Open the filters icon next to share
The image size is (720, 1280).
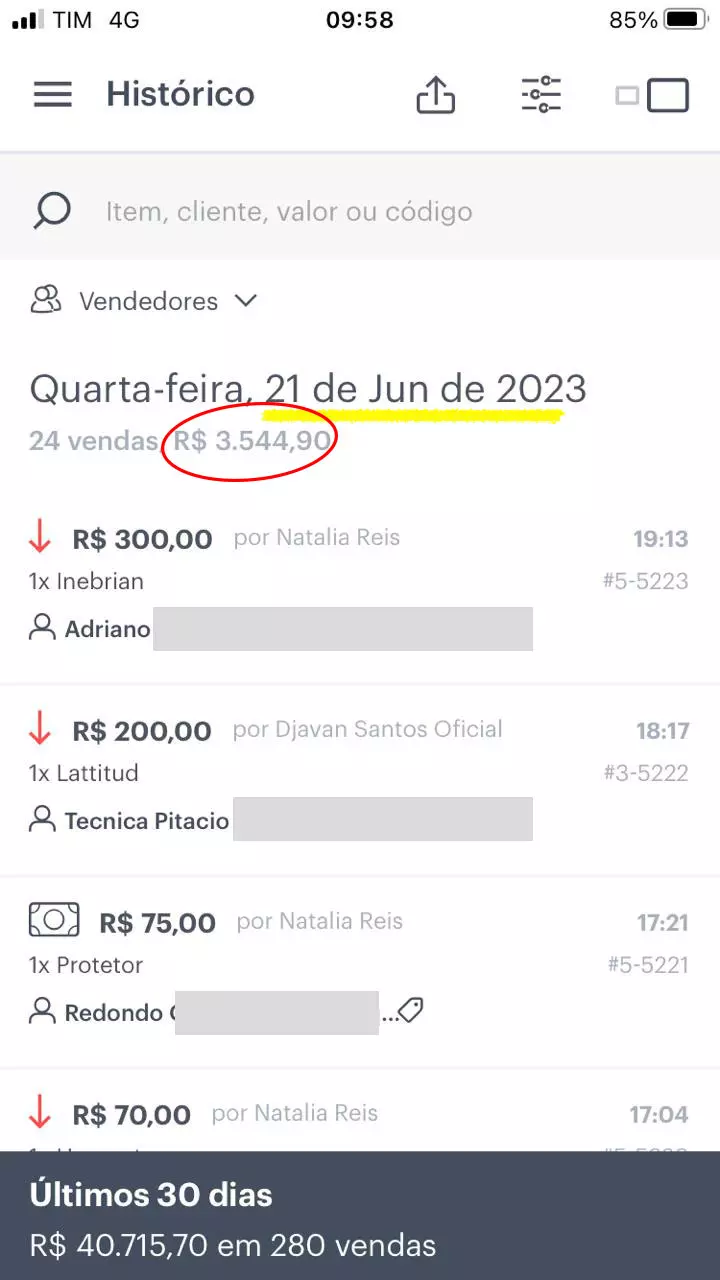[x=541, y=94]
